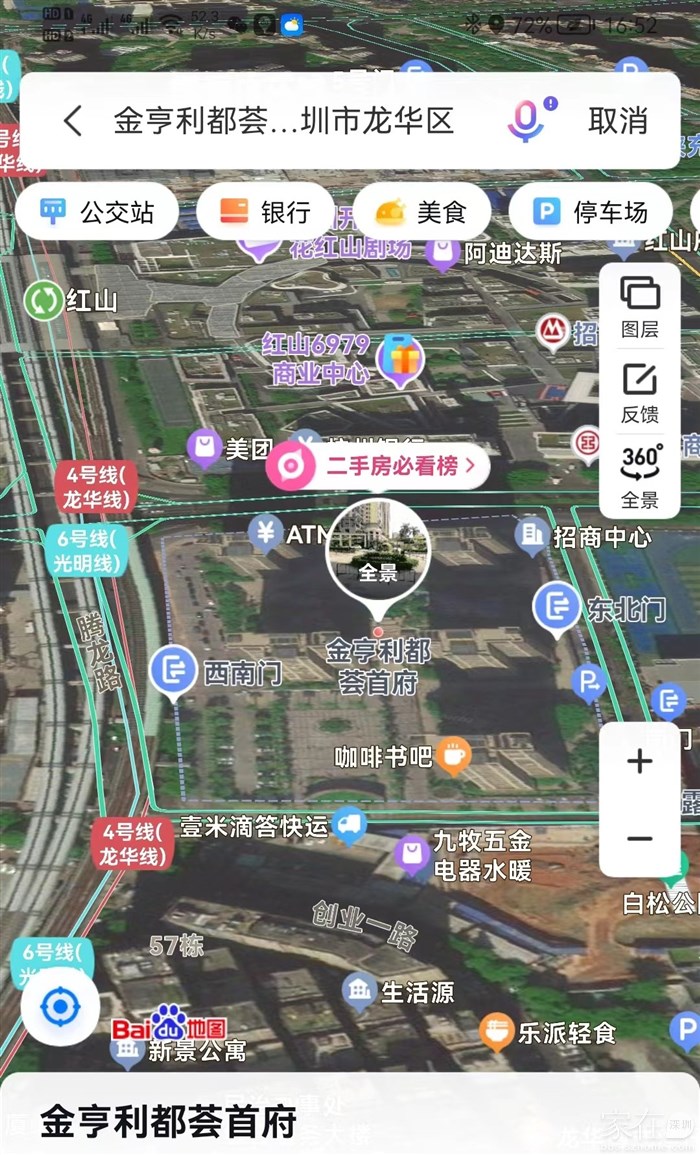Open the 二手房必看榜 banner
The width and height of the screenshot is (700, 1155).
(378, 465)
